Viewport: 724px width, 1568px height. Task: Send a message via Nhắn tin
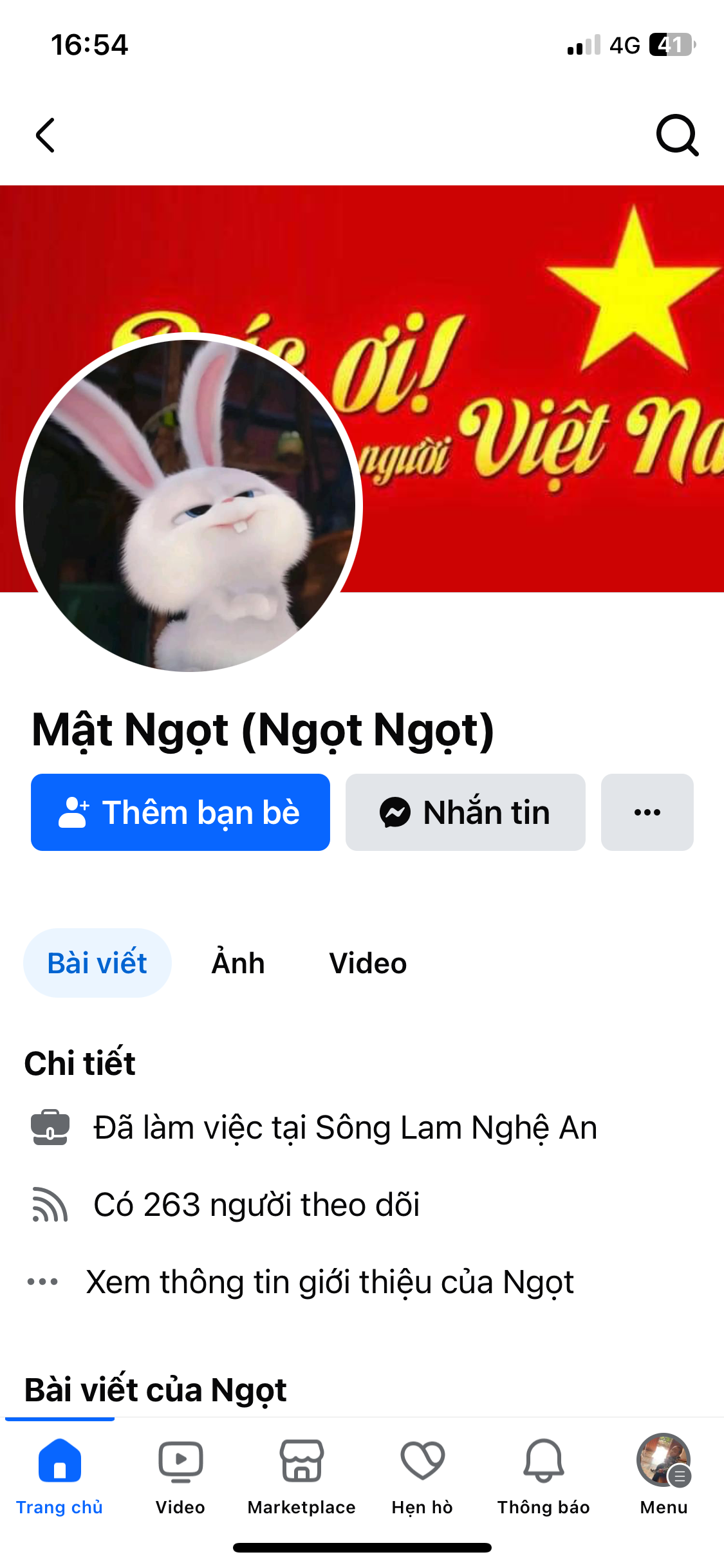pos(465,812)
